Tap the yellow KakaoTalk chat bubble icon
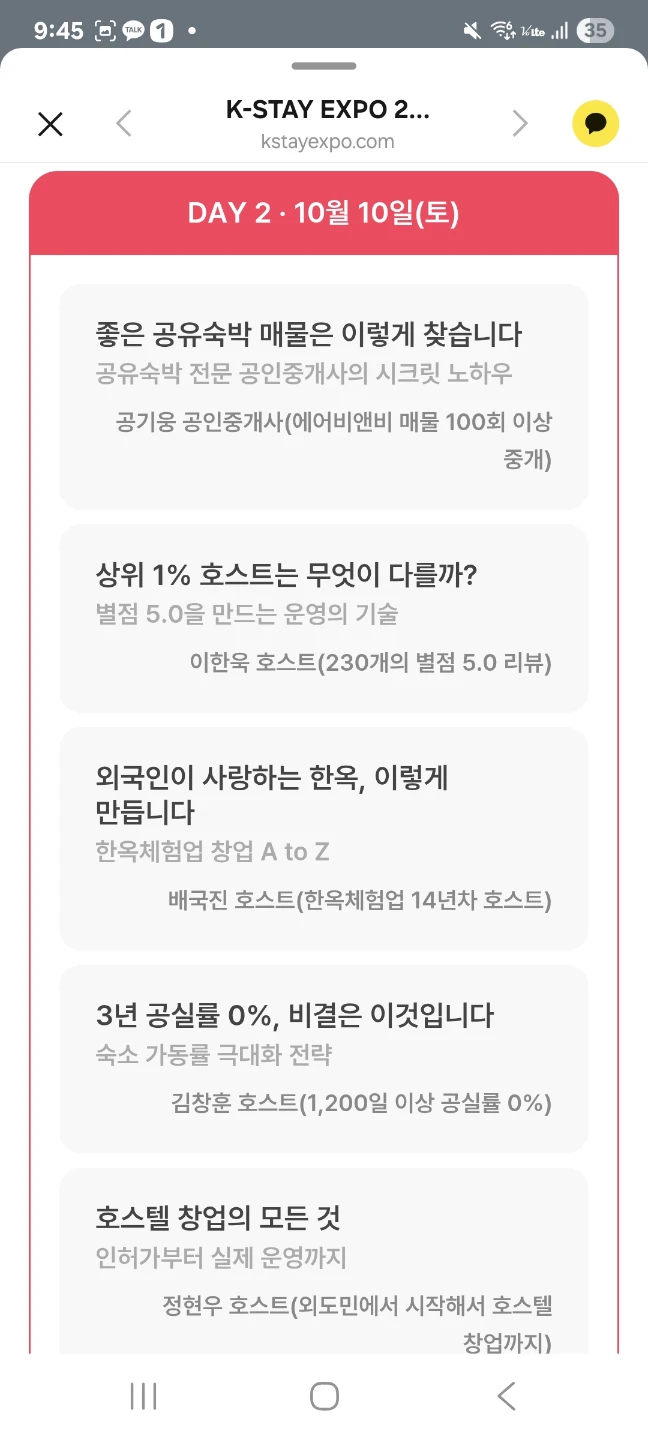 [x=595, y=124]
